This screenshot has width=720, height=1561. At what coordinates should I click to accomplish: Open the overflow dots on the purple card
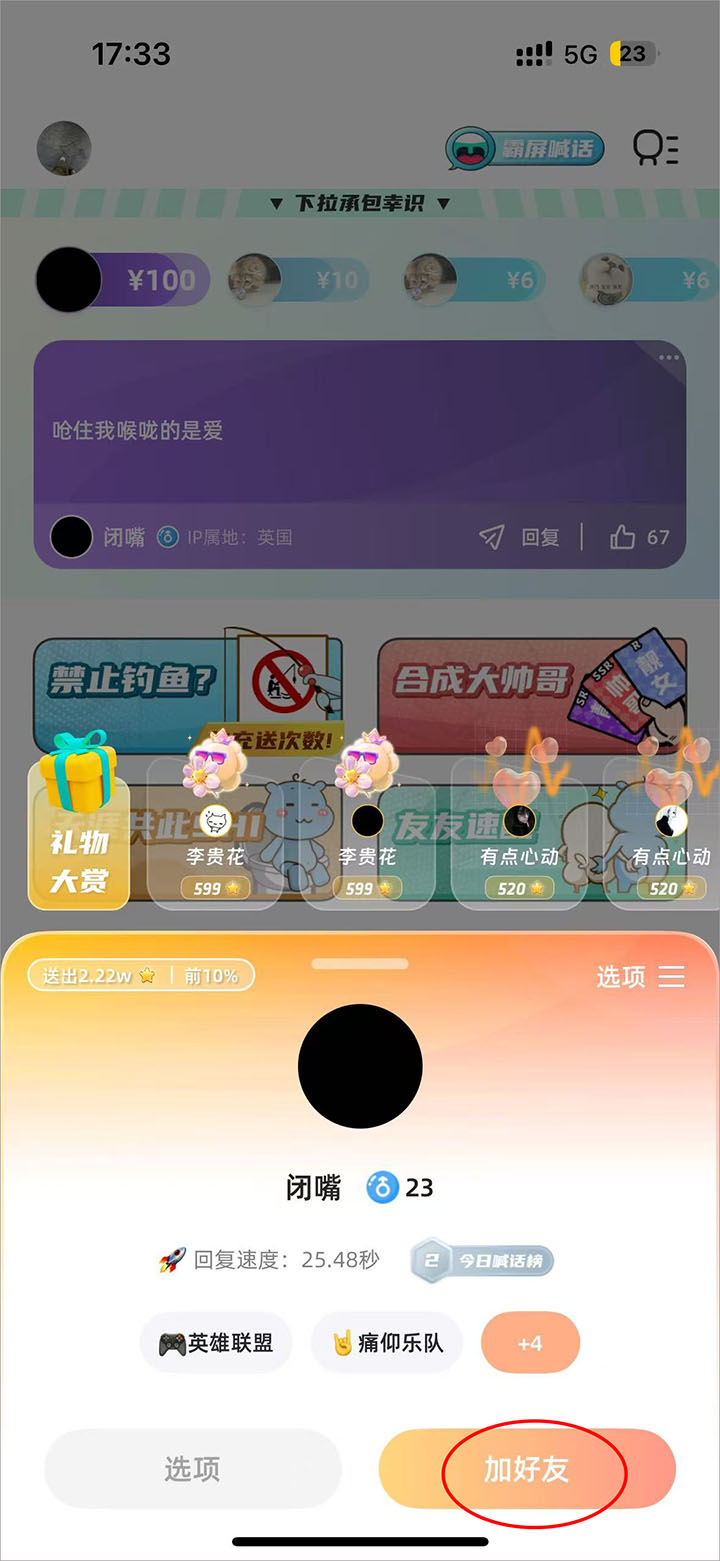[x=668, y=358]
